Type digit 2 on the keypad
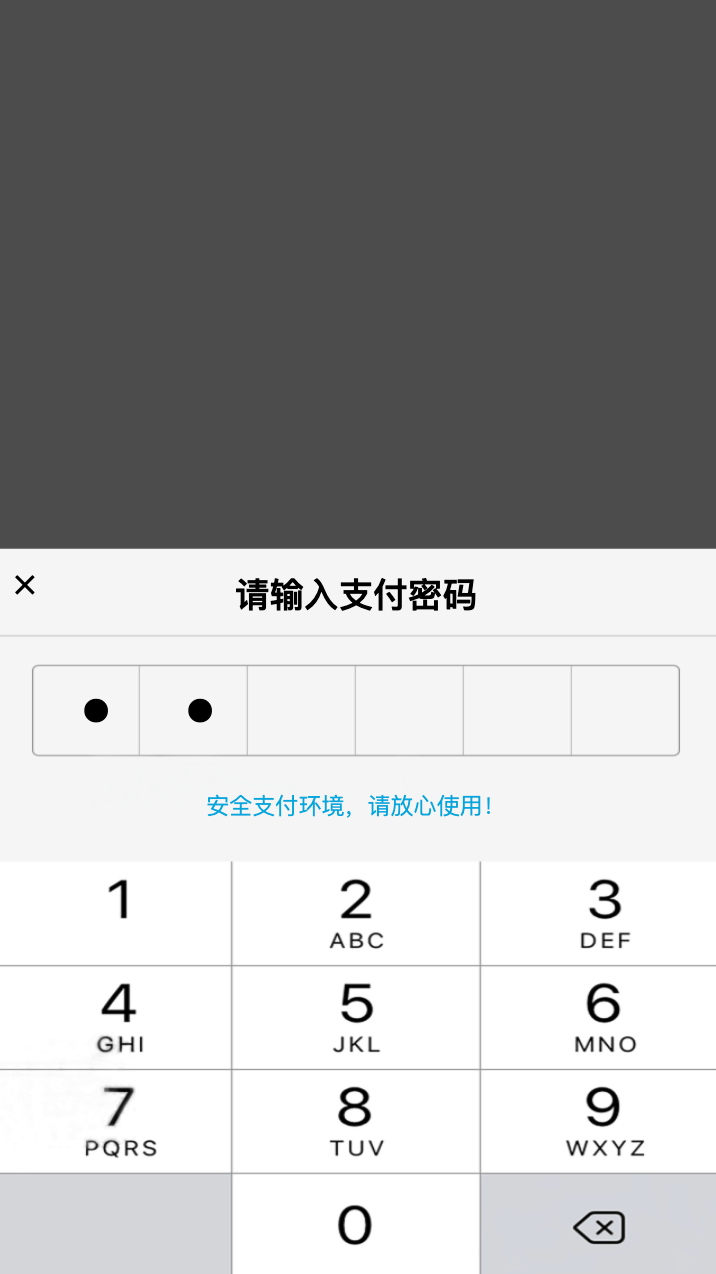This screenshot has height=1274, width=716. [356, 913]
